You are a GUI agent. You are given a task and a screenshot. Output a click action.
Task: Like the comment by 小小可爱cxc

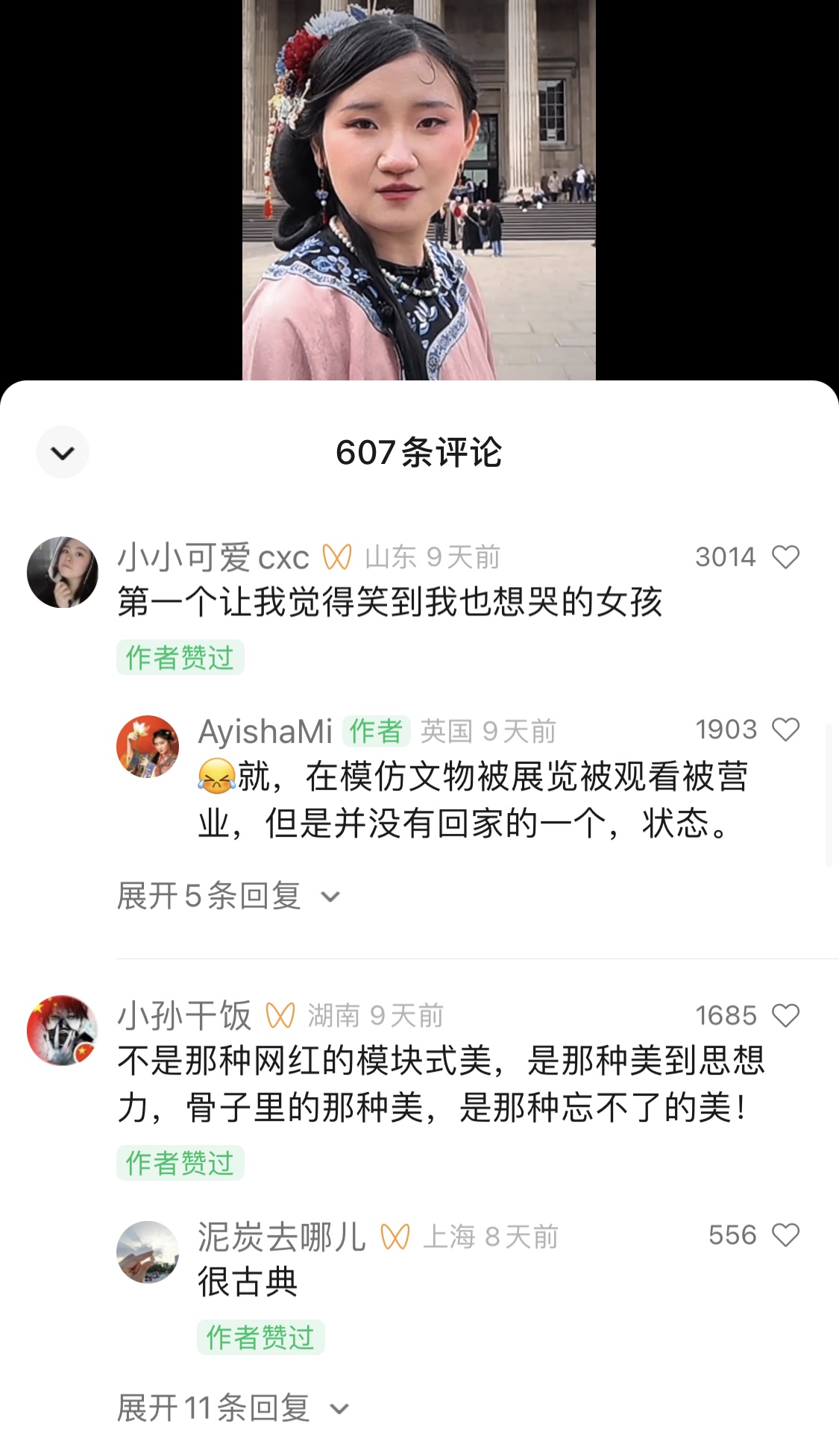(x=785, y=557)
